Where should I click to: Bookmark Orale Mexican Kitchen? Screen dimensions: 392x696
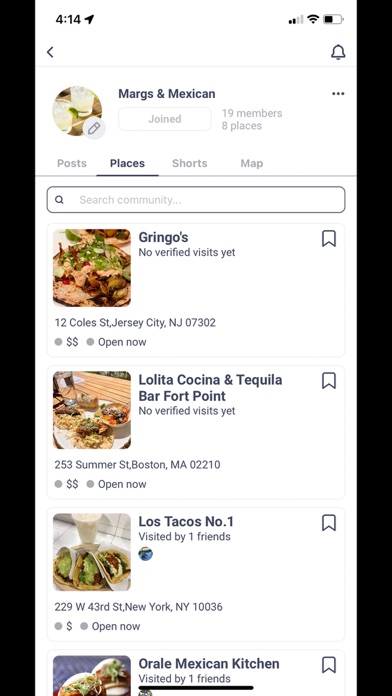tap(329, 665)
